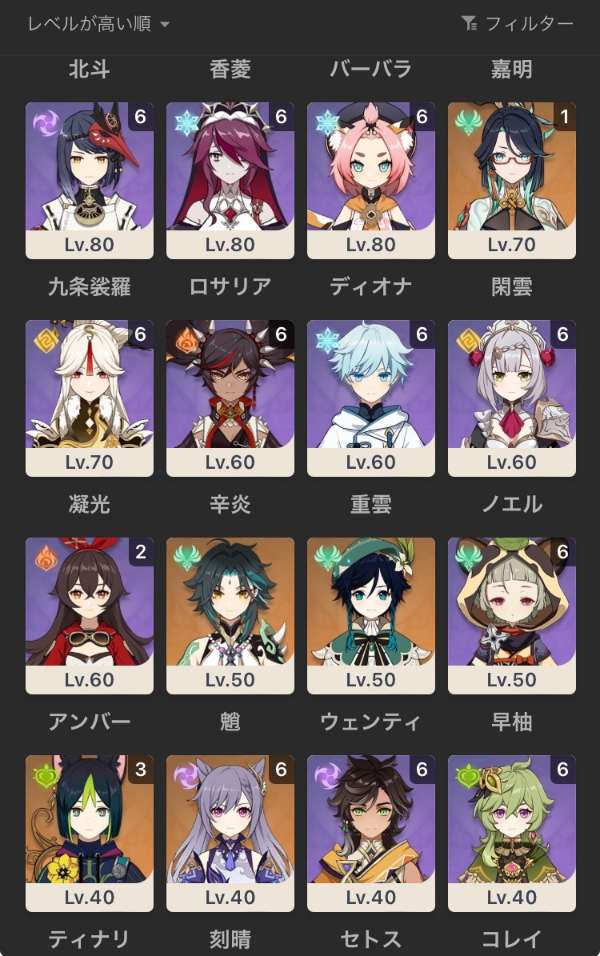Open アンバー's character card
600x956 pixels.
(x=90, y=616)
